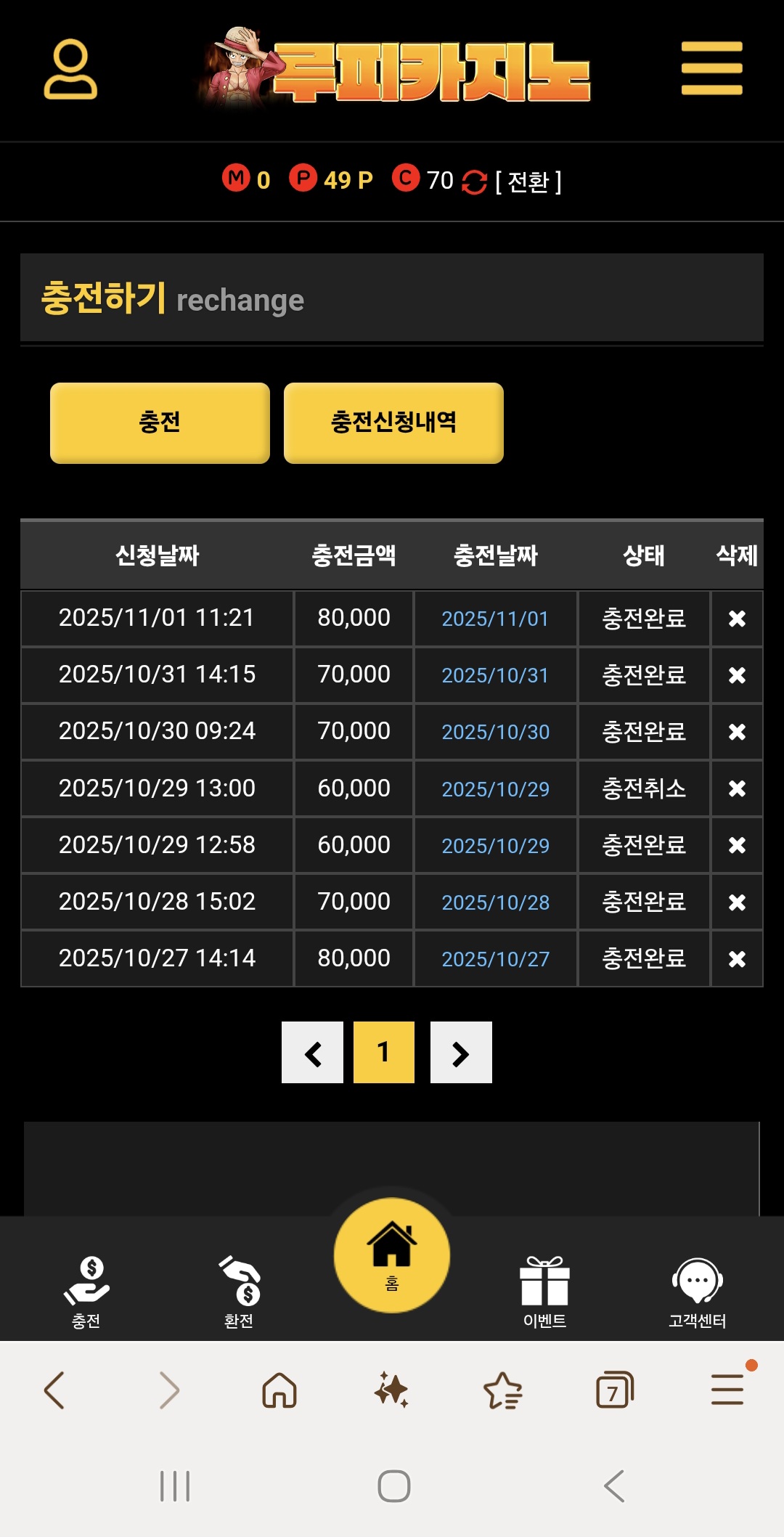Image resolution: width=784 pixels, height=1537 pixels.
Task: Select page 1 in pagination
Action: click(384, 1053)
